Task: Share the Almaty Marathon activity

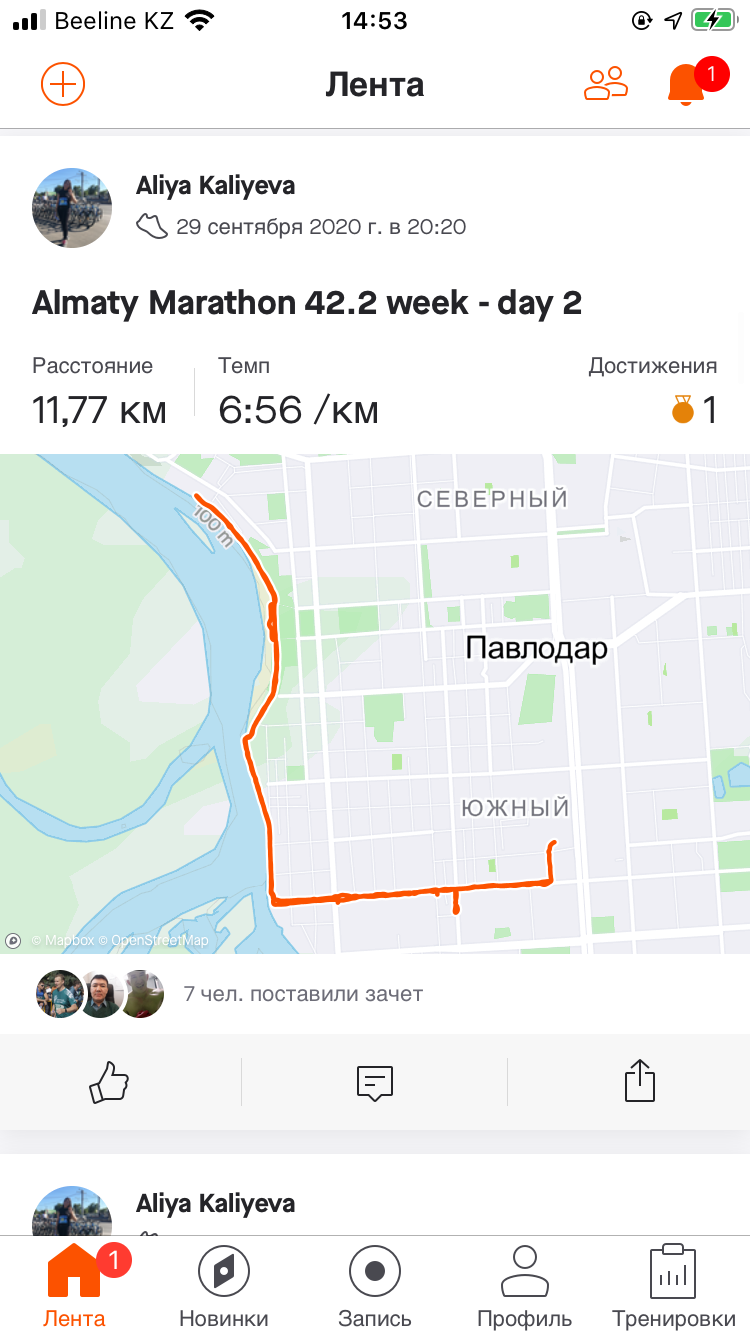Action: pyautogui.click(x=639, y=1081)
